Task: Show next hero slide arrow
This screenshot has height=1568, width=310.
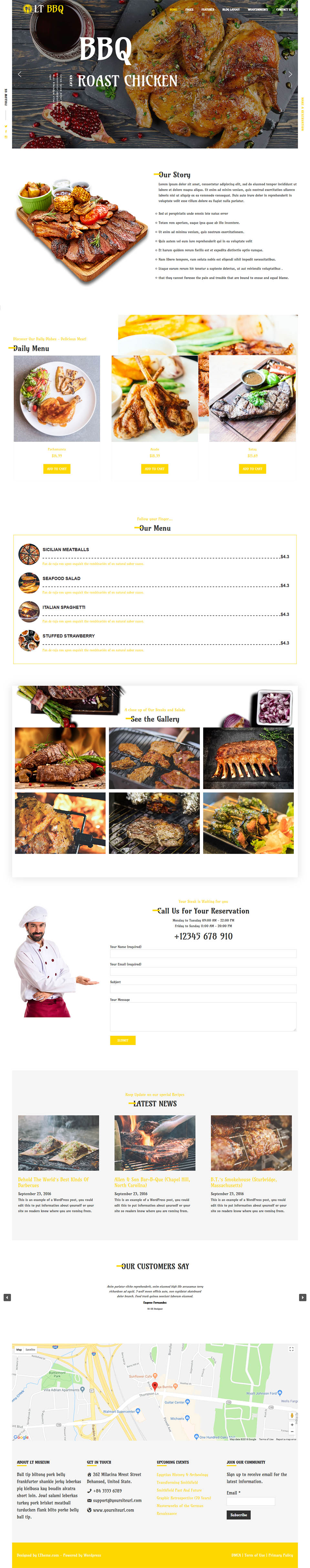Action: [290, 74]
